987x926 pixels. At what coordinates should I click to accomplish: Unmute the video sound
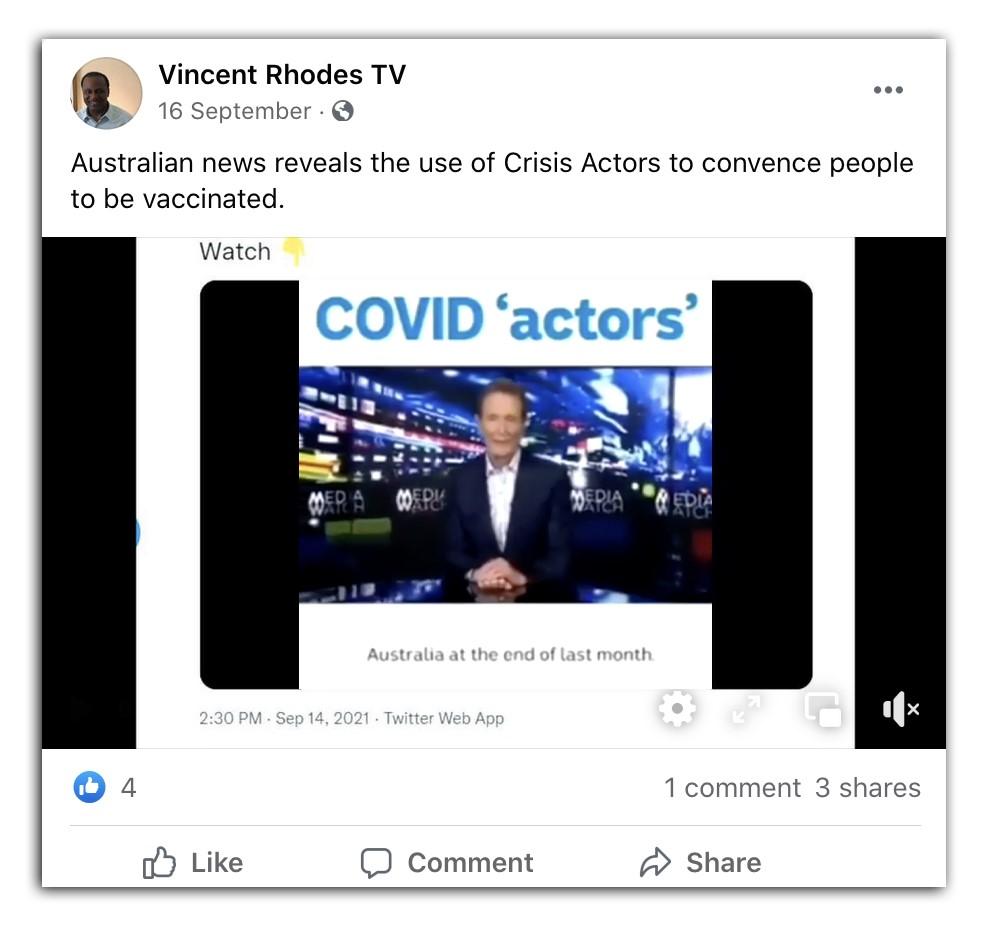click(x=900, y=709)
